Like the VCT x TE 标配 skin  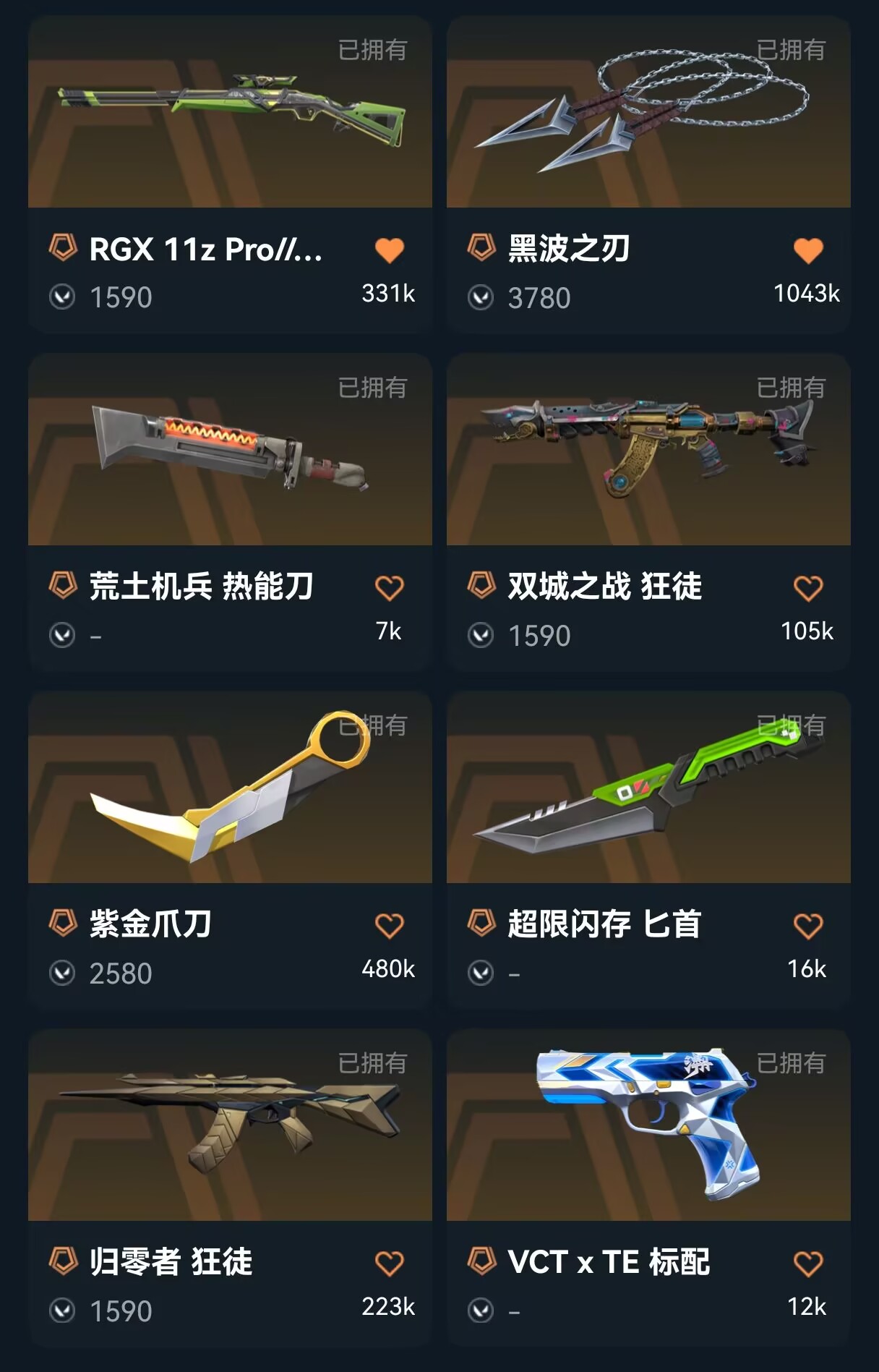point(808,1264)
